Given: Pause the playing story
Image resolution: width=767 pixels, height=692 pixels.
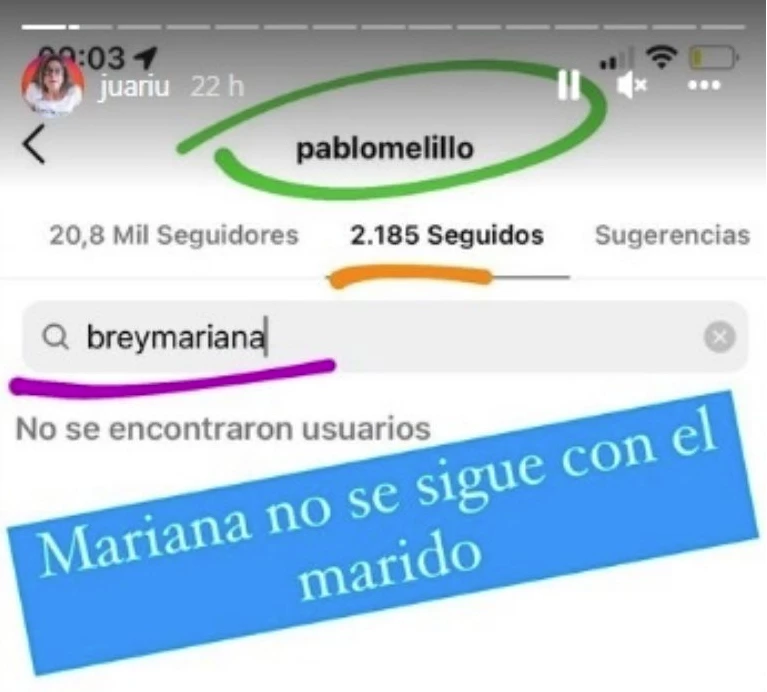Looking at the screenshot, I should (x=568, y=87).
